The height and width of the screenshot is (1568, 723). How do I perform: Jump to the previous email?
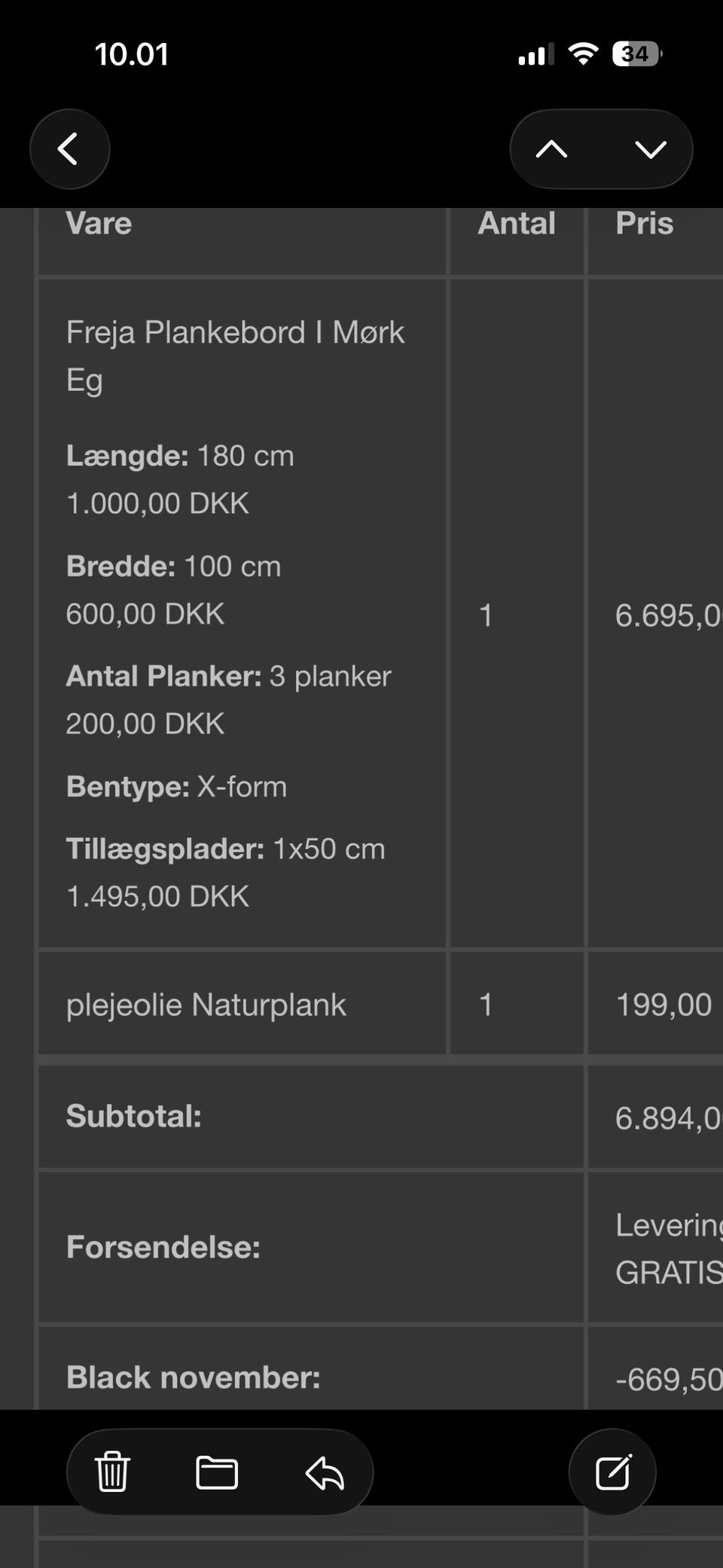(552, 149)
